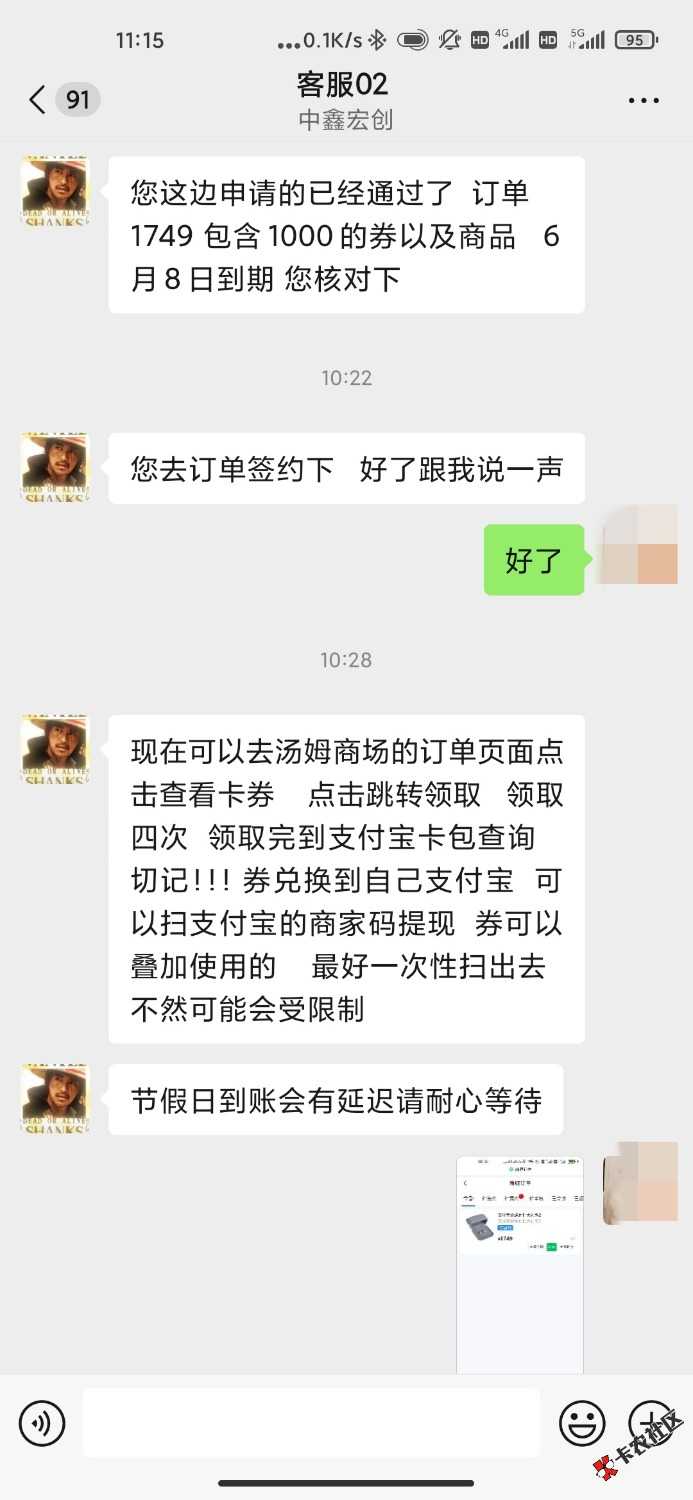Tap the message text input field
The height and width of the screenshot is (1500, 693).
311,1422
